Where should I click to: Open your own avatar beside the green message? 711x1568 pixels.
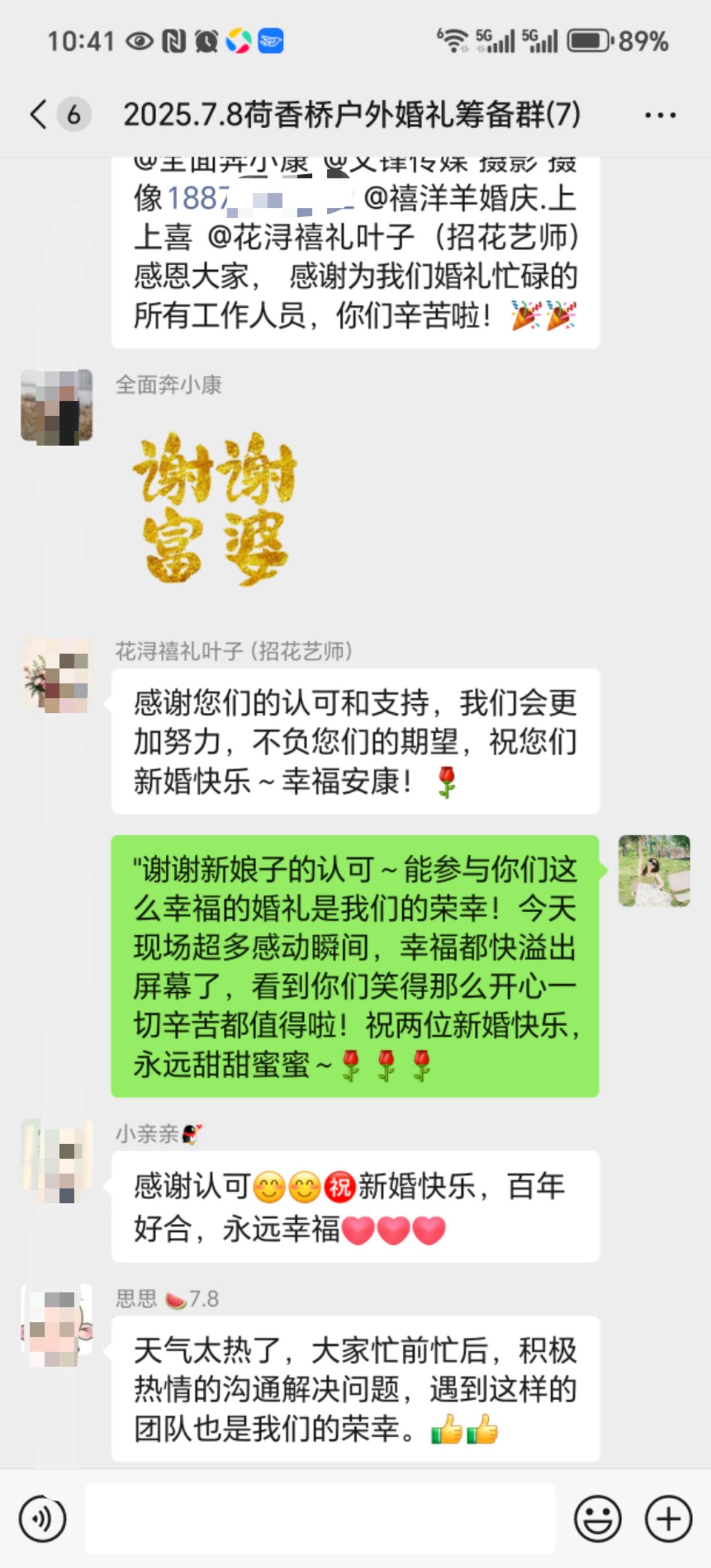coord(653,871)
